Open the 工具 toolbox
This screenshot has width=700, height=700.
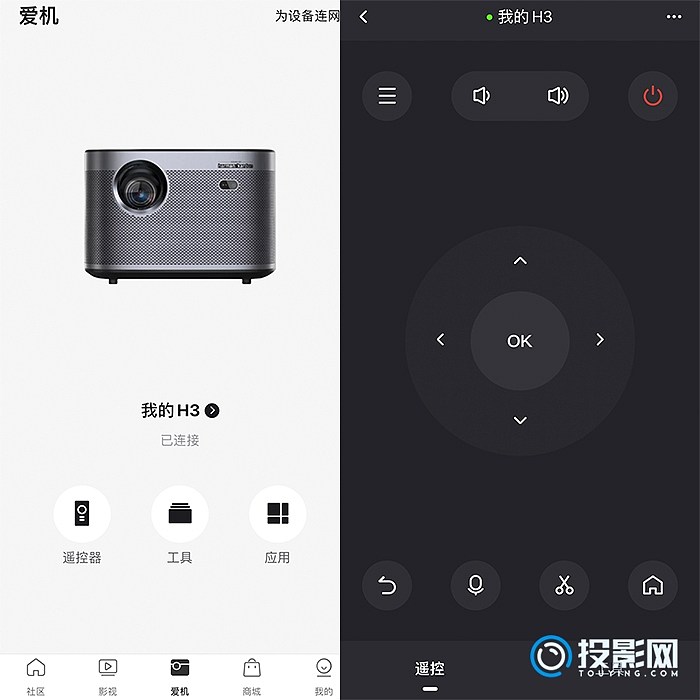180,515
